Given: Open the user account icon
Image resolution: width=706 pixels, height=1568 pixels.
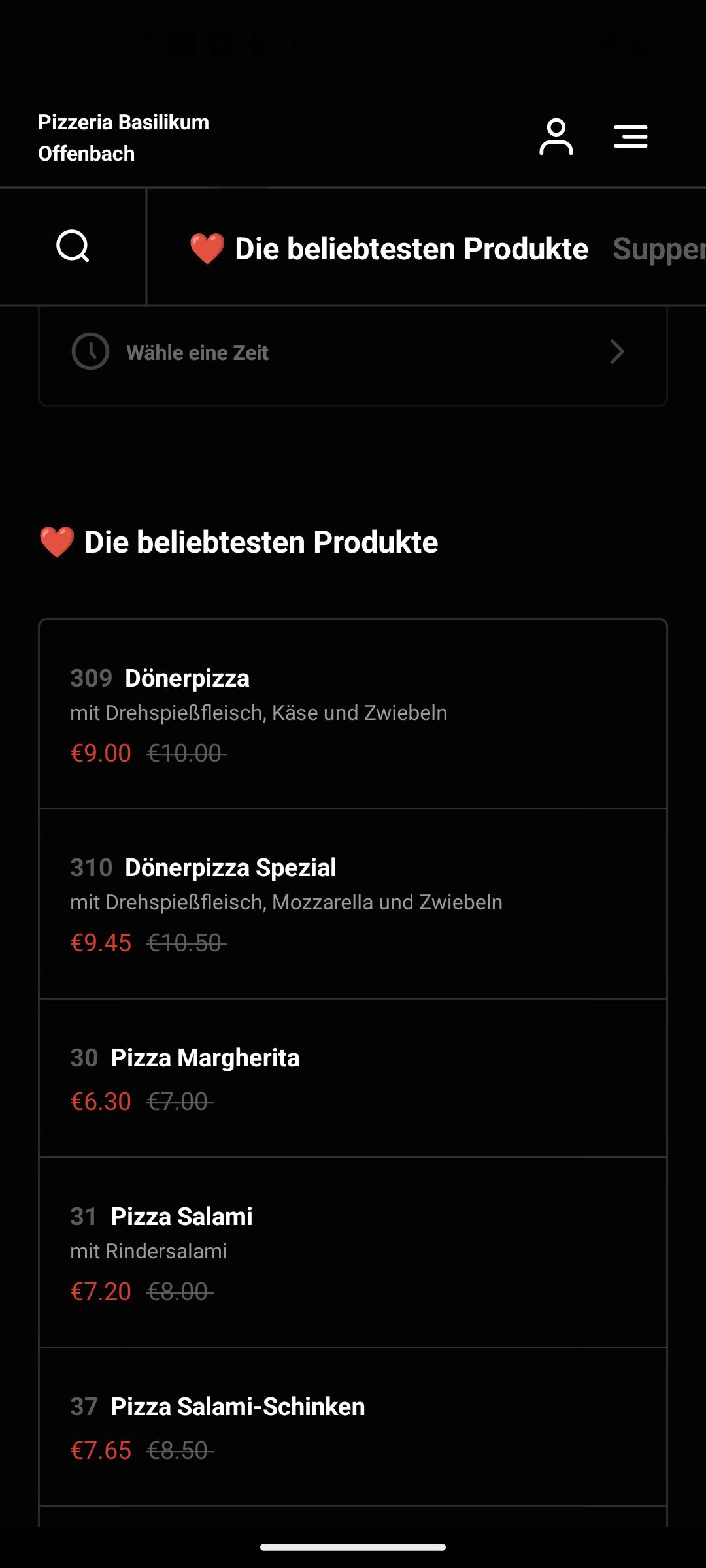Looking at the screenshot, I should point(556,137).
